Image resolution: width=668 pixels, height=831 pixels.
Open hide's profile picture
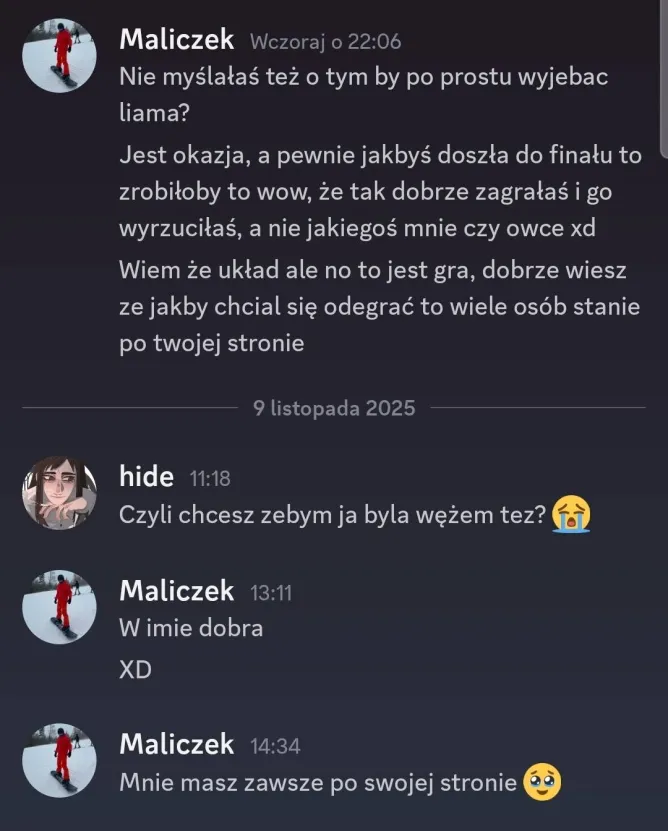59,493
